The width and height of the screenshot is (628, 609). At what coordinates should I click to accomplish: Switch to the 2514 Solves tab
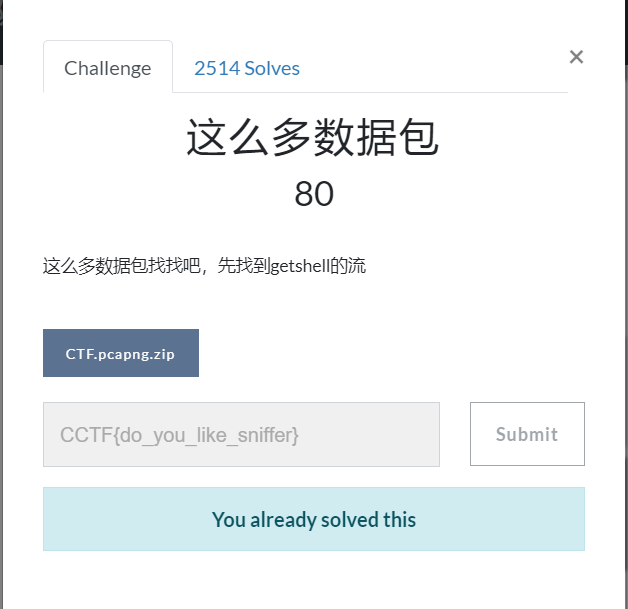coord(246,68)
